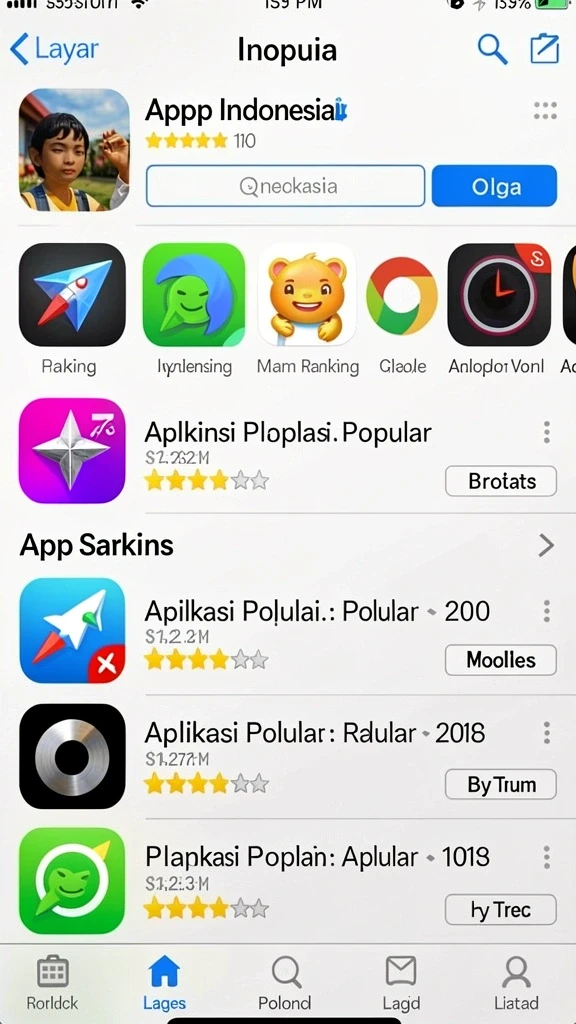
Task: Tap the blue Olga button
Action: point(494,186)
